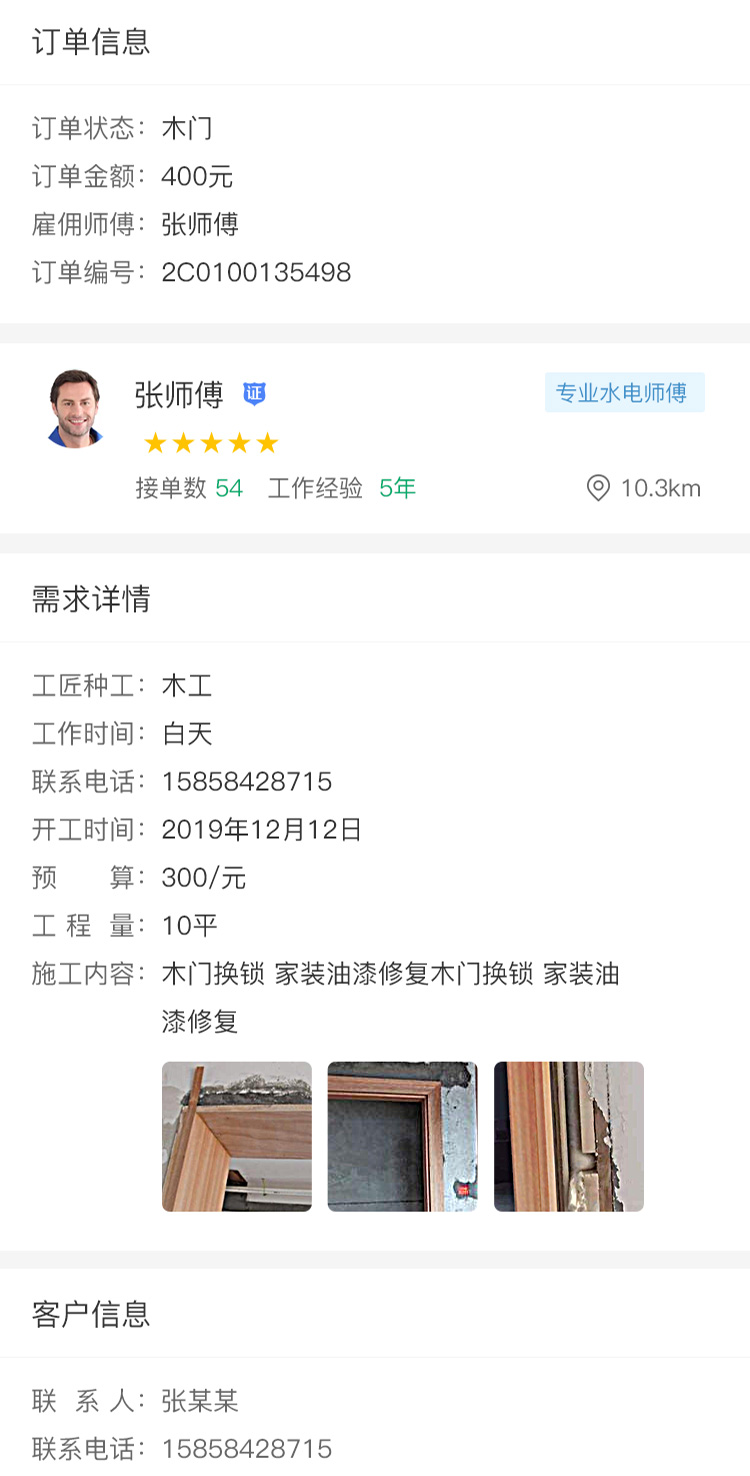Tap the 10.3km location distance

tap(643, 488)
